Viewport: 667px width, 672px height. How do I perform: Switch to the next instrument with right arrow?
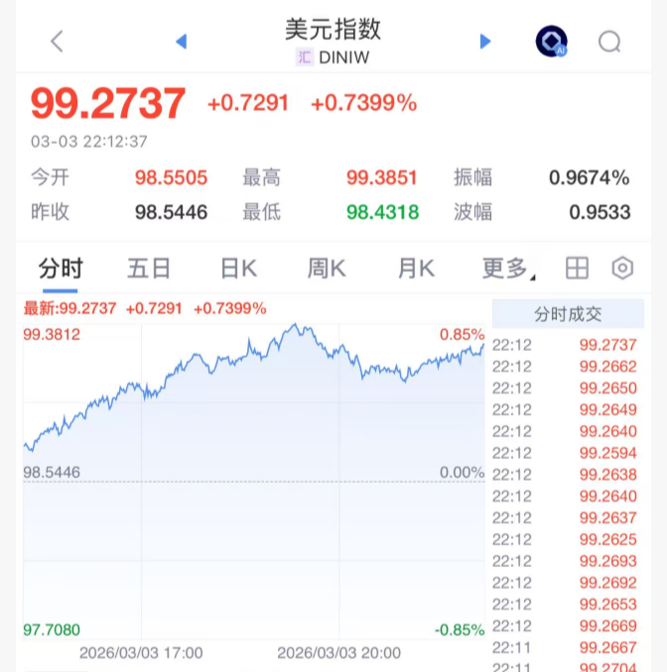pos(485,41)
